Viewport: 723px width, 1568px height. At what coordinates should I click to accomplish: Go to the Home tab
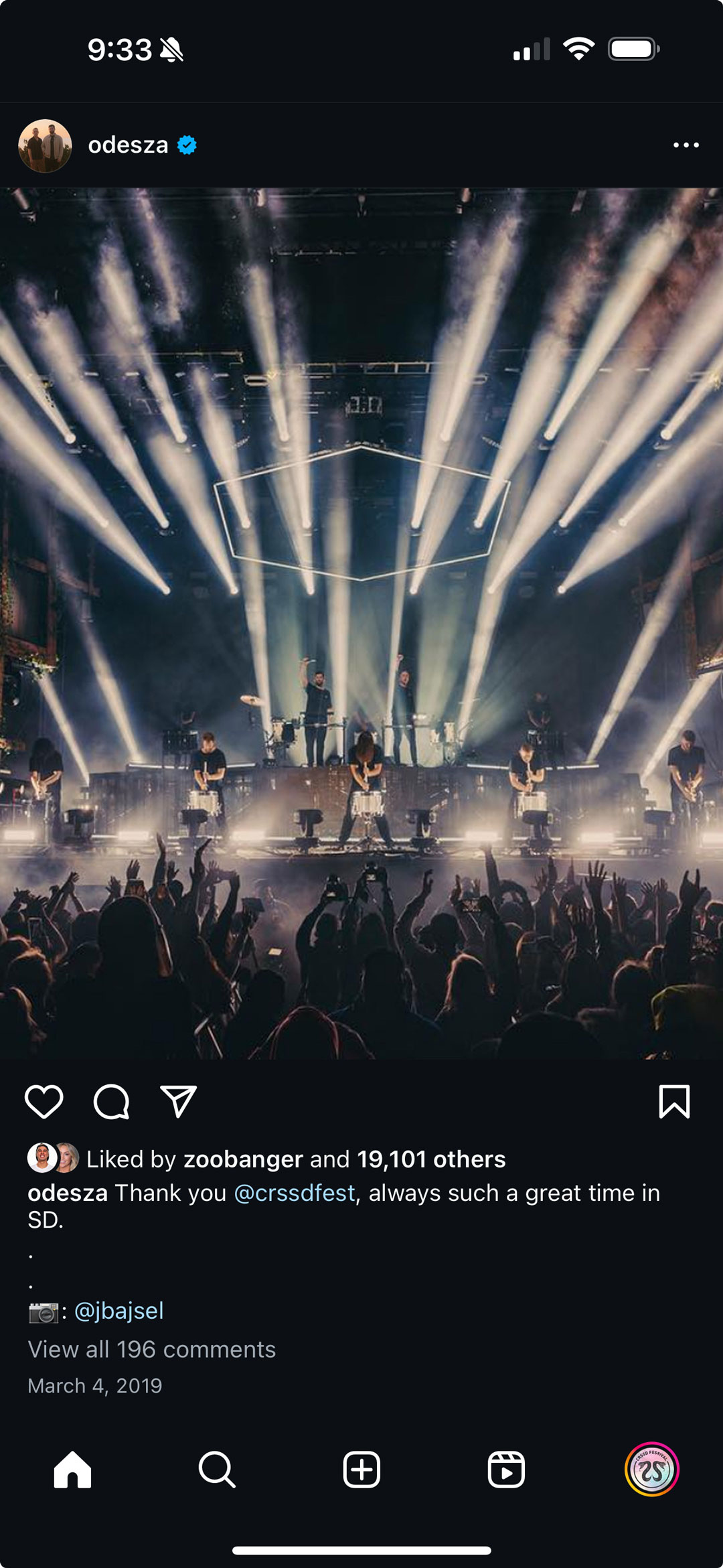(72, 1470)
